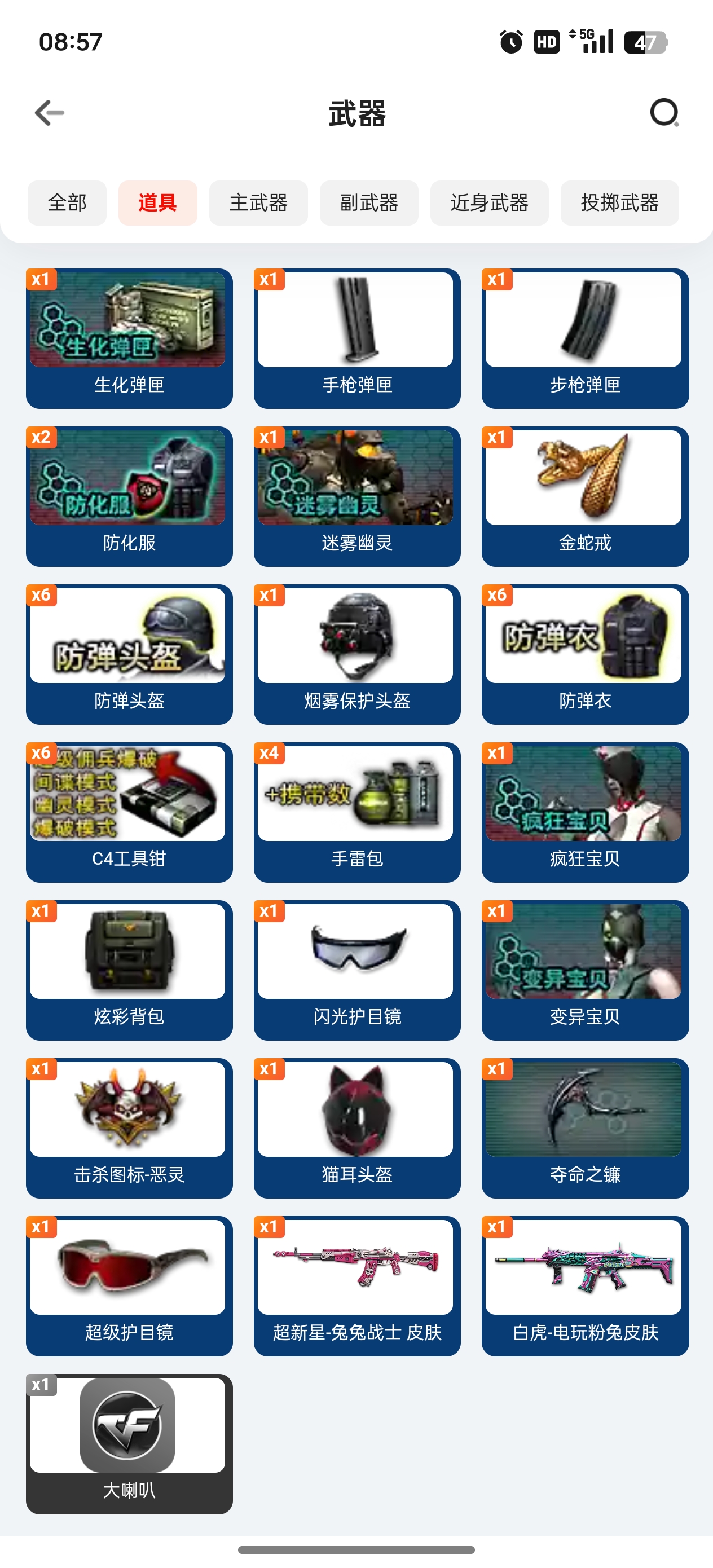Go back using the arrow icon
Image resolution: width=713 pixels, height=1568 pixels.
[49, 113]
